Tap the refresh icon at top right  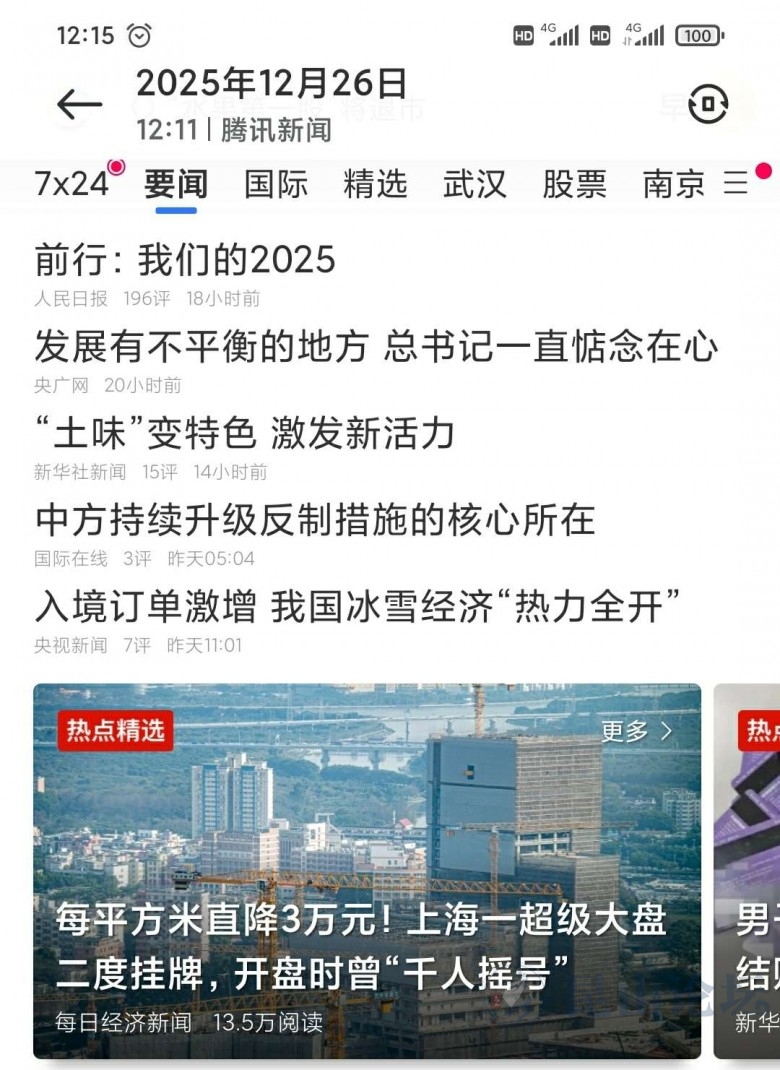point(708,104)
